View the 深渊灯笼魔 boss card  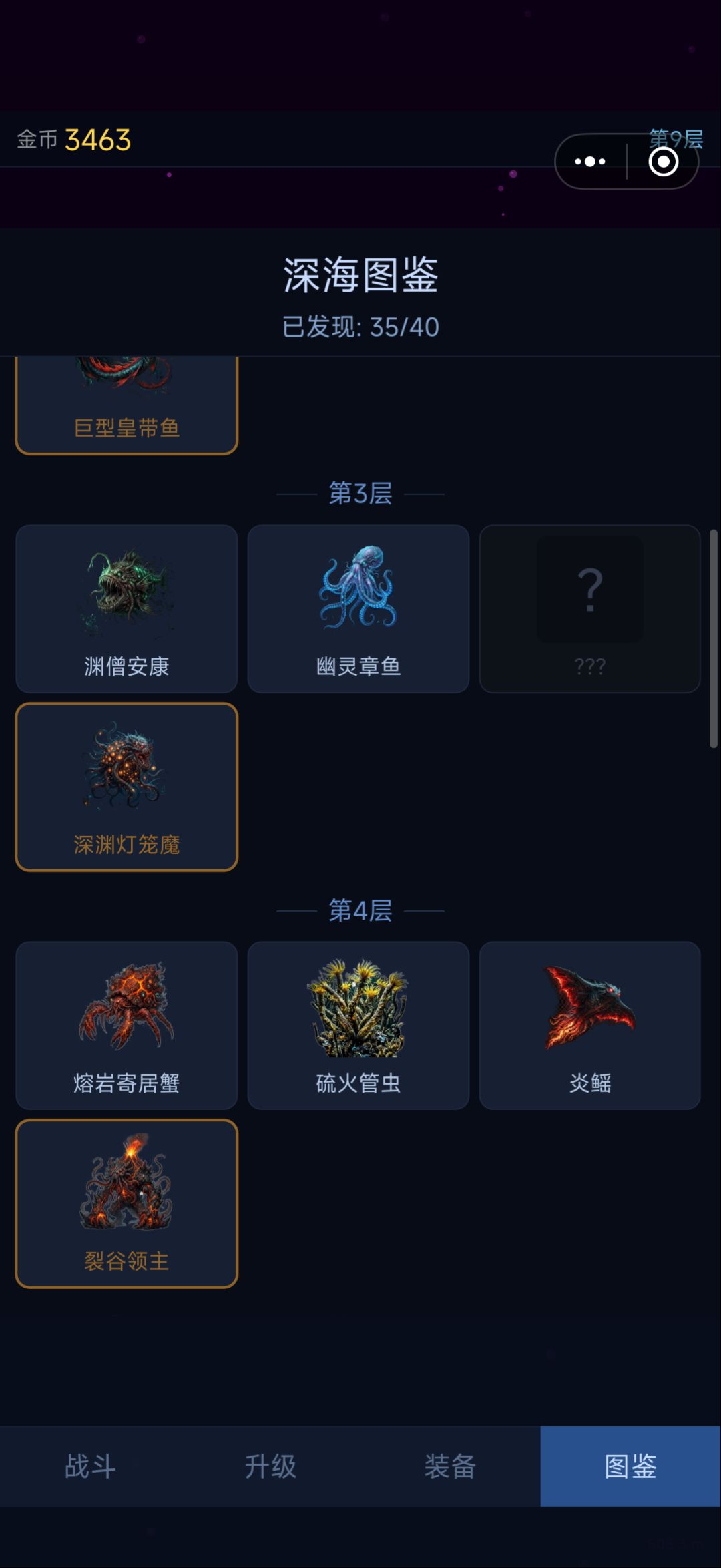[x=127, y=787]
